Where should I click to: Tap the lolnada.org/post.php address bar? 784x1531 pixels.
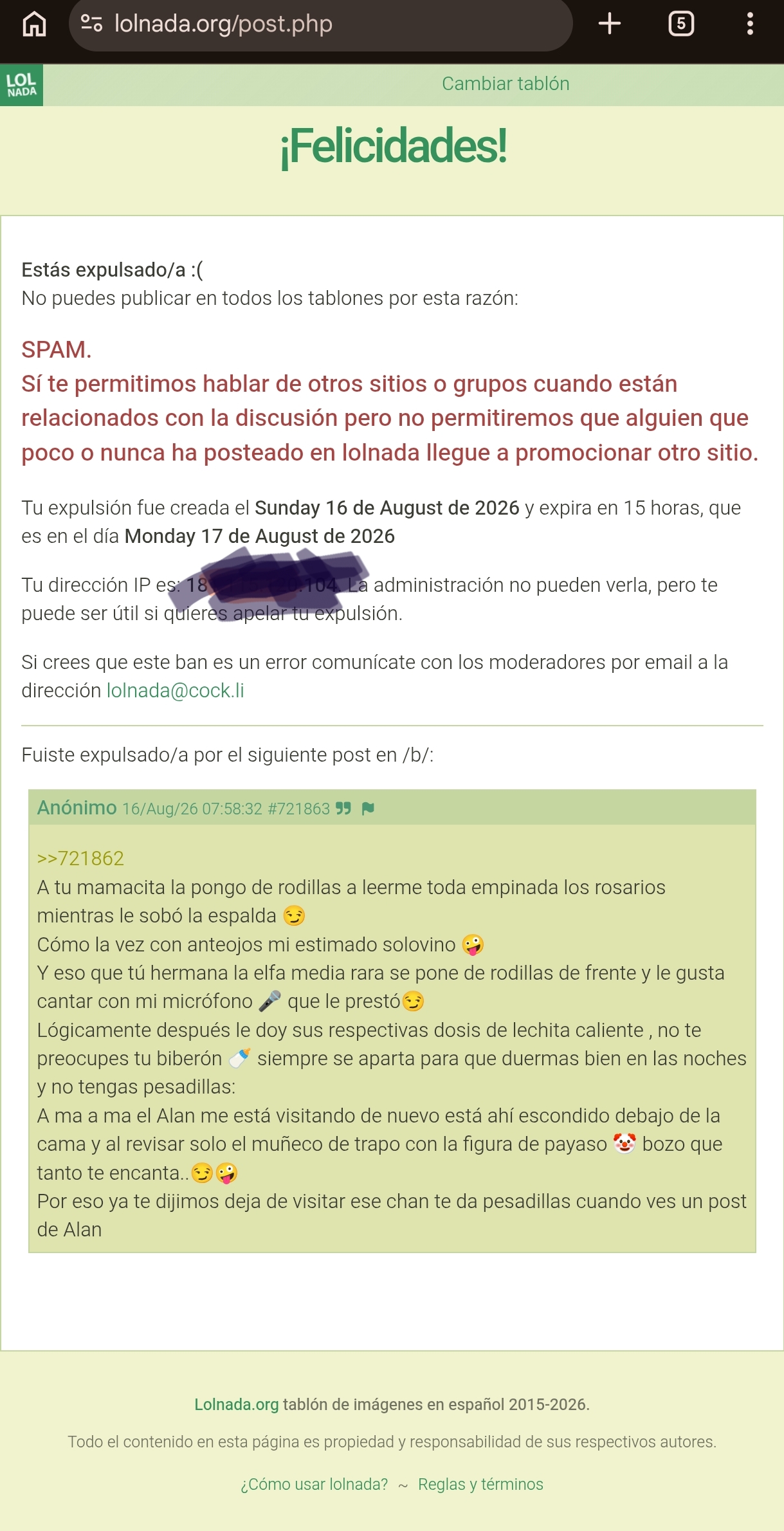pyautogui.click(x=320, y=24)
